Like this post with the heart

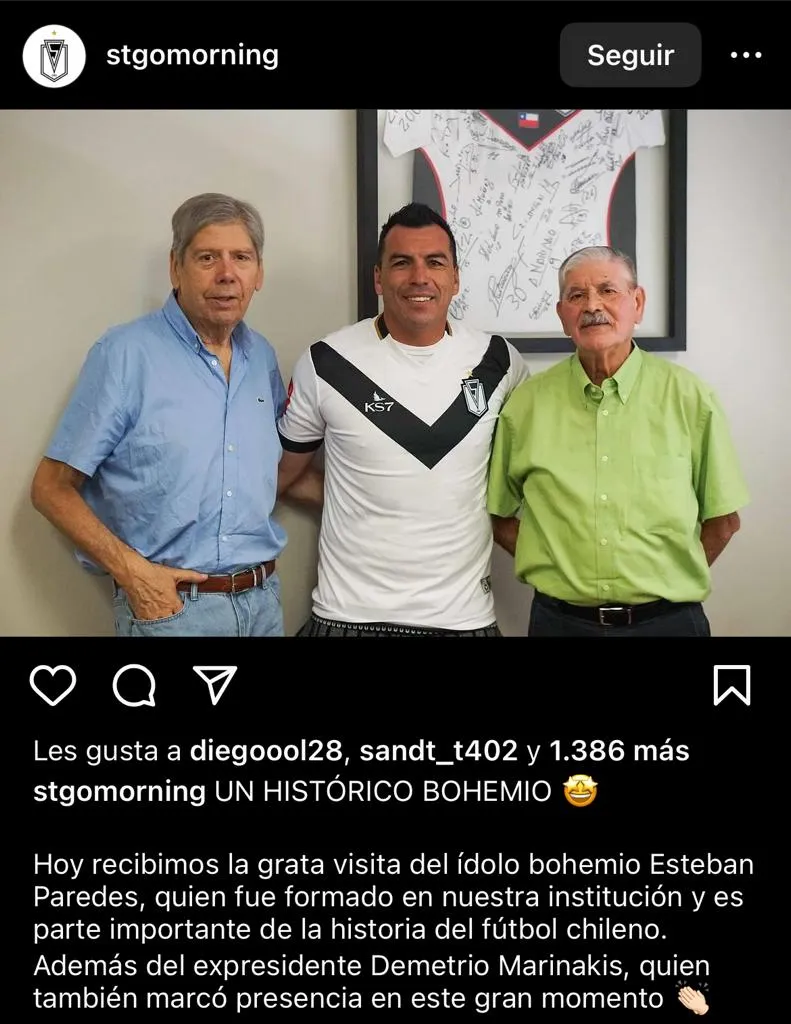tap(53, 685)
